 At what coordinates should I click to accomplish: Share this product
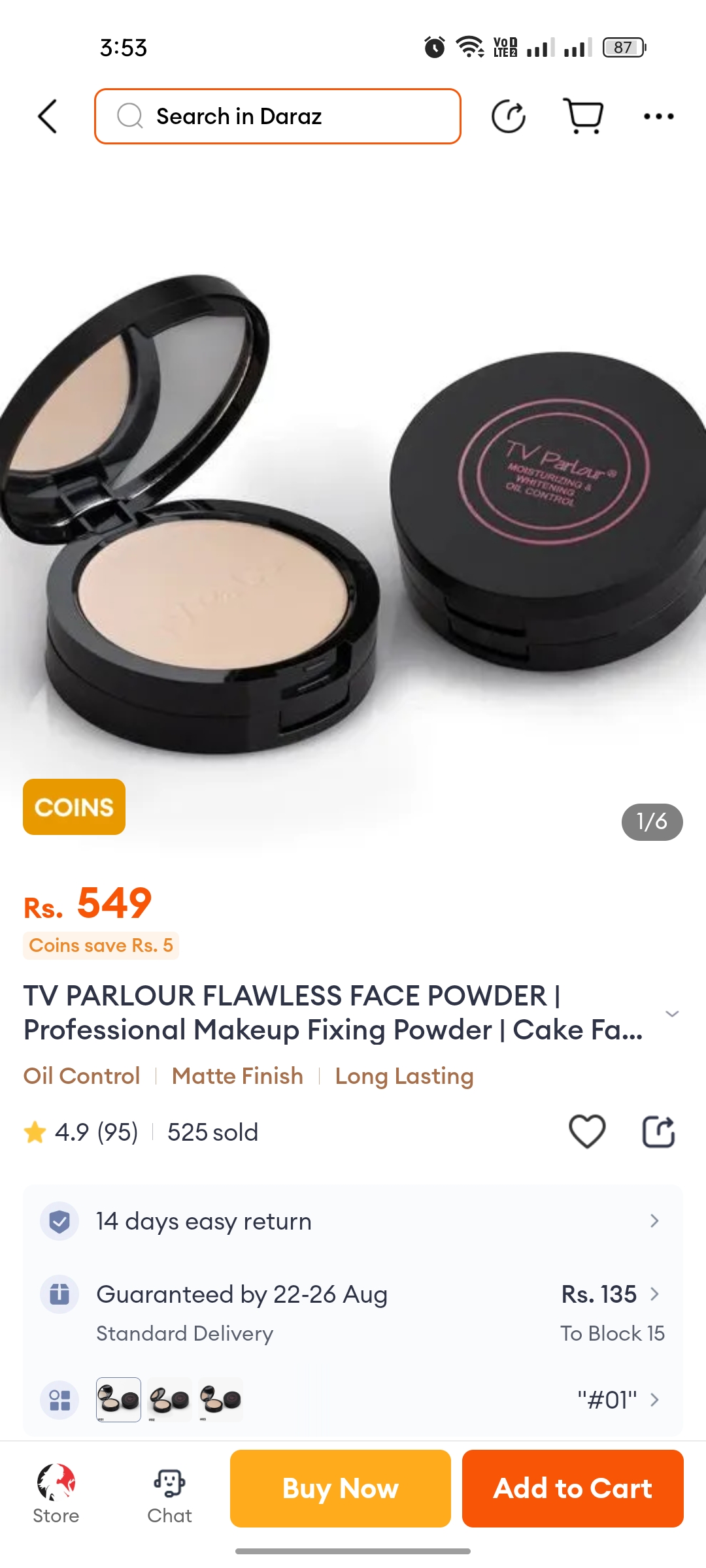658,1131
